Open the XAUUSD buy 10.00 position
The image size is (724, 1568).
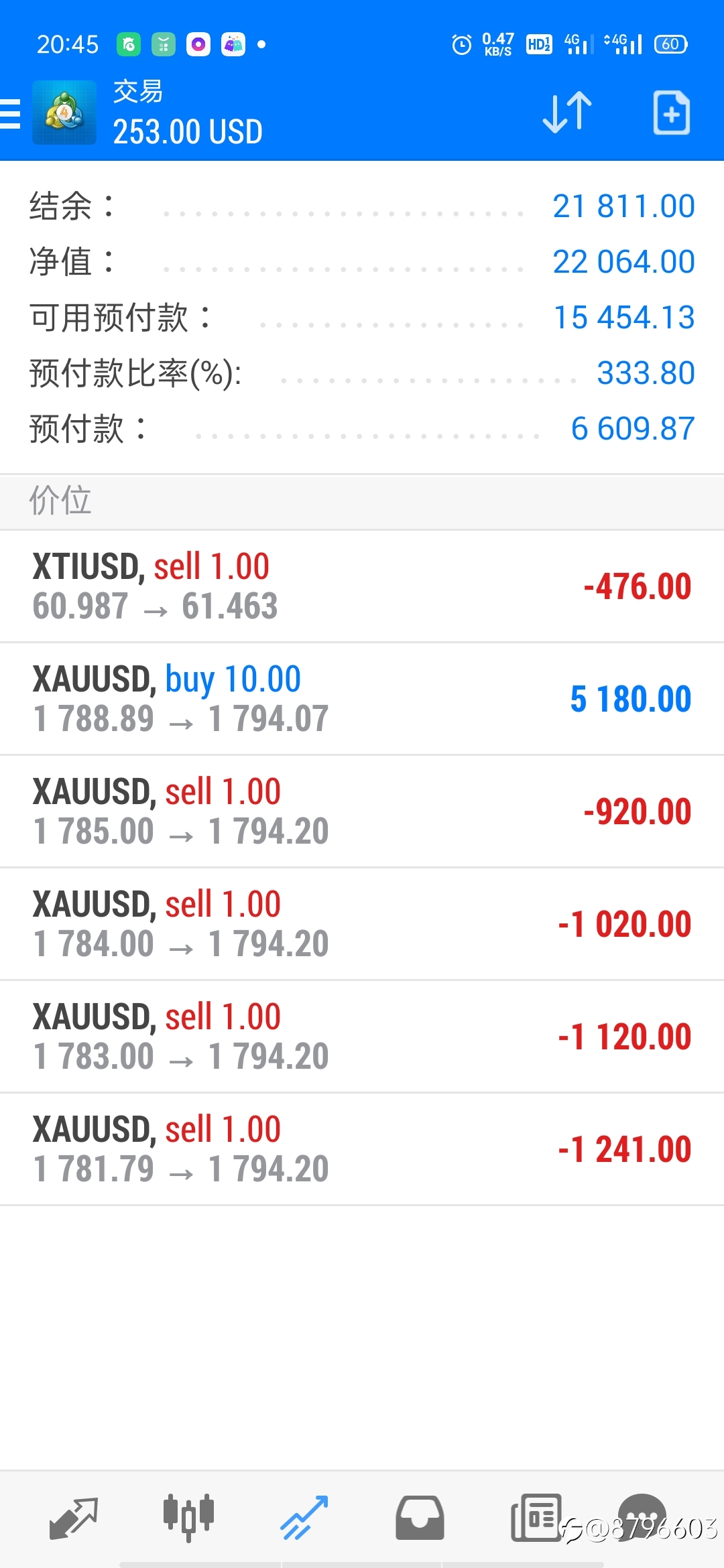point(362,699)
